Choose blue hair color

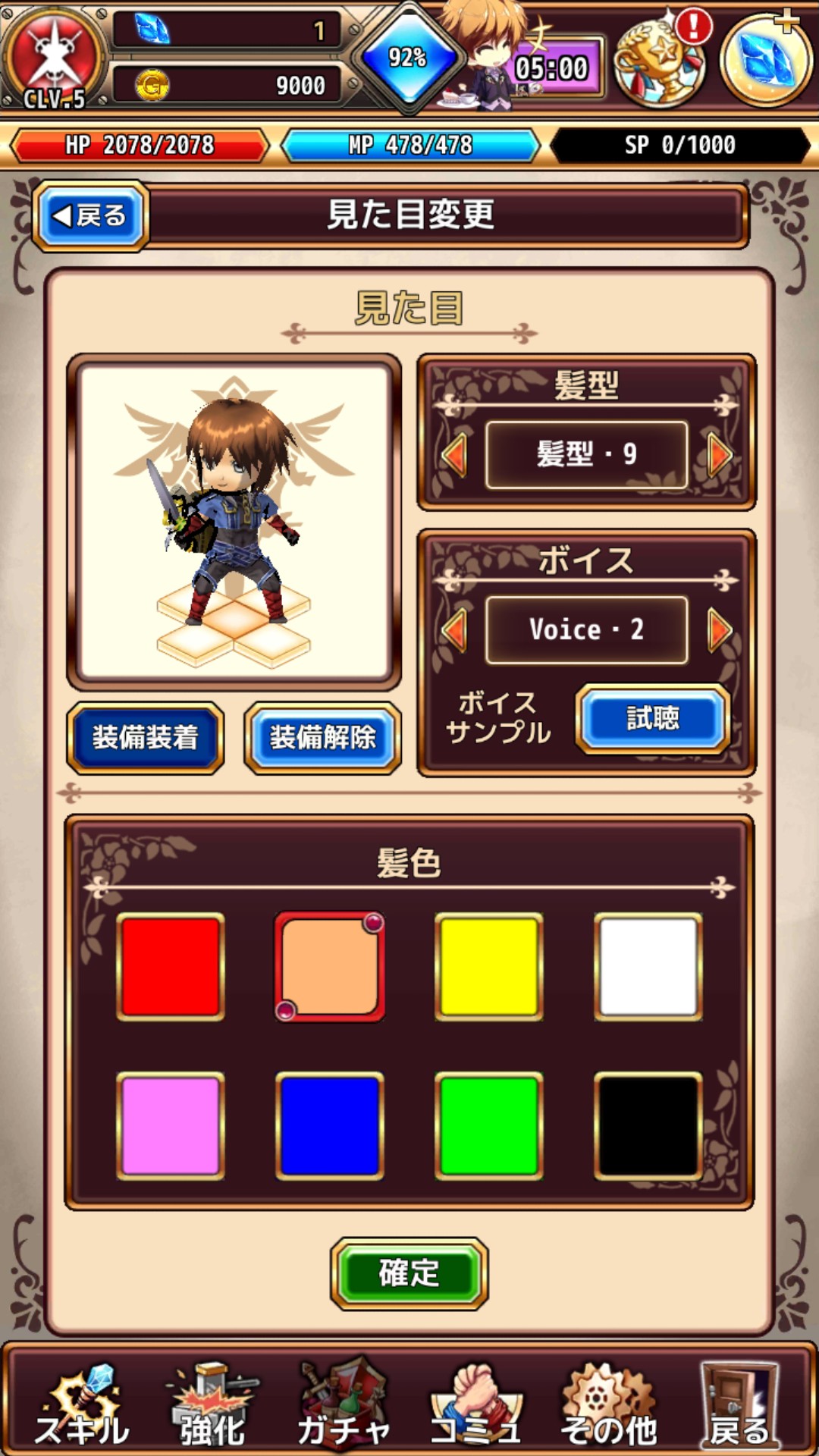point(330,1126)
